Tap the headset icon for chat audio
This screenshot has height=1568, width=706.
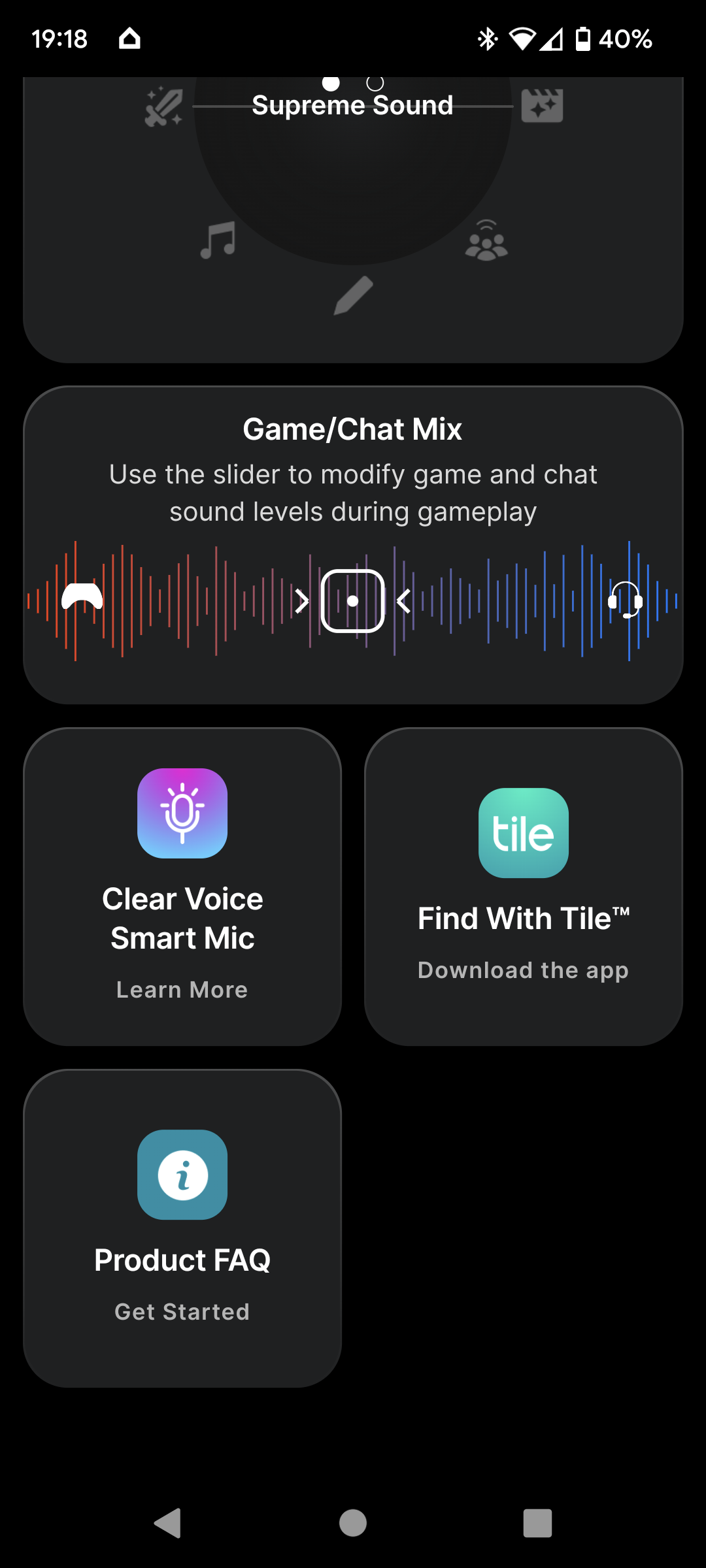click(625, 600)
